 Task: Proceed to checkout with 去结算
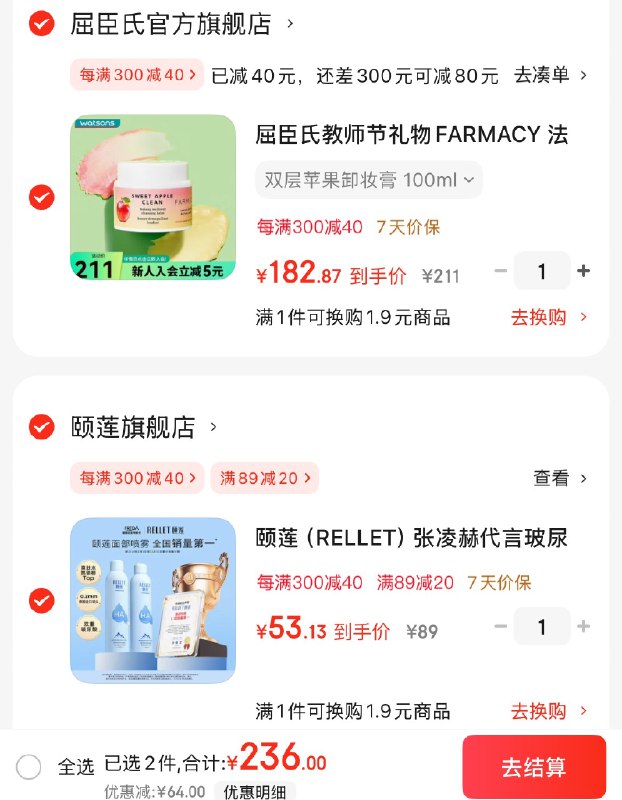point(533,767)
